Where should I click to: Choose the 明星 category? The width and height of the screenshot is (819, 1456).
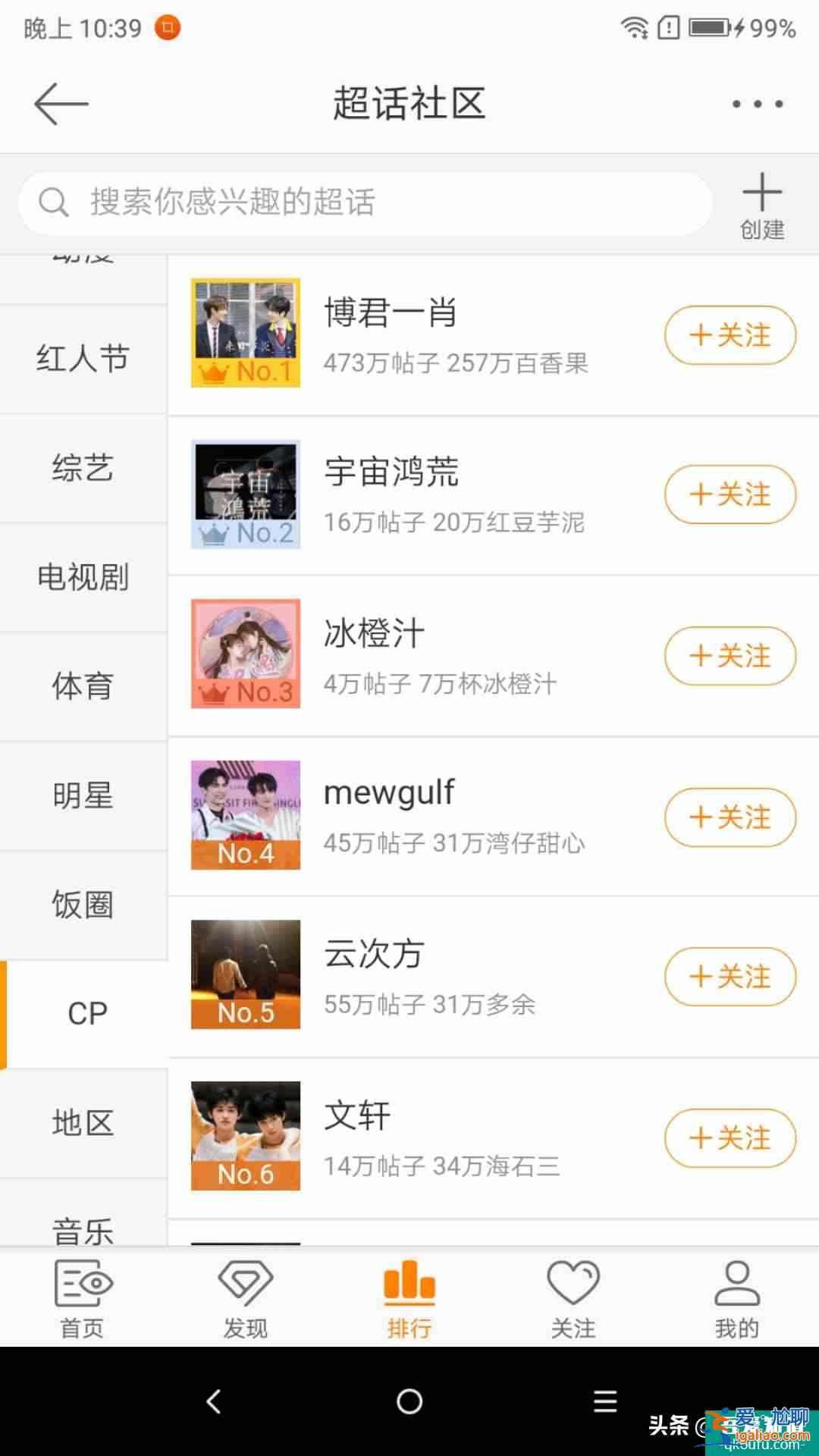pos(83,795)
